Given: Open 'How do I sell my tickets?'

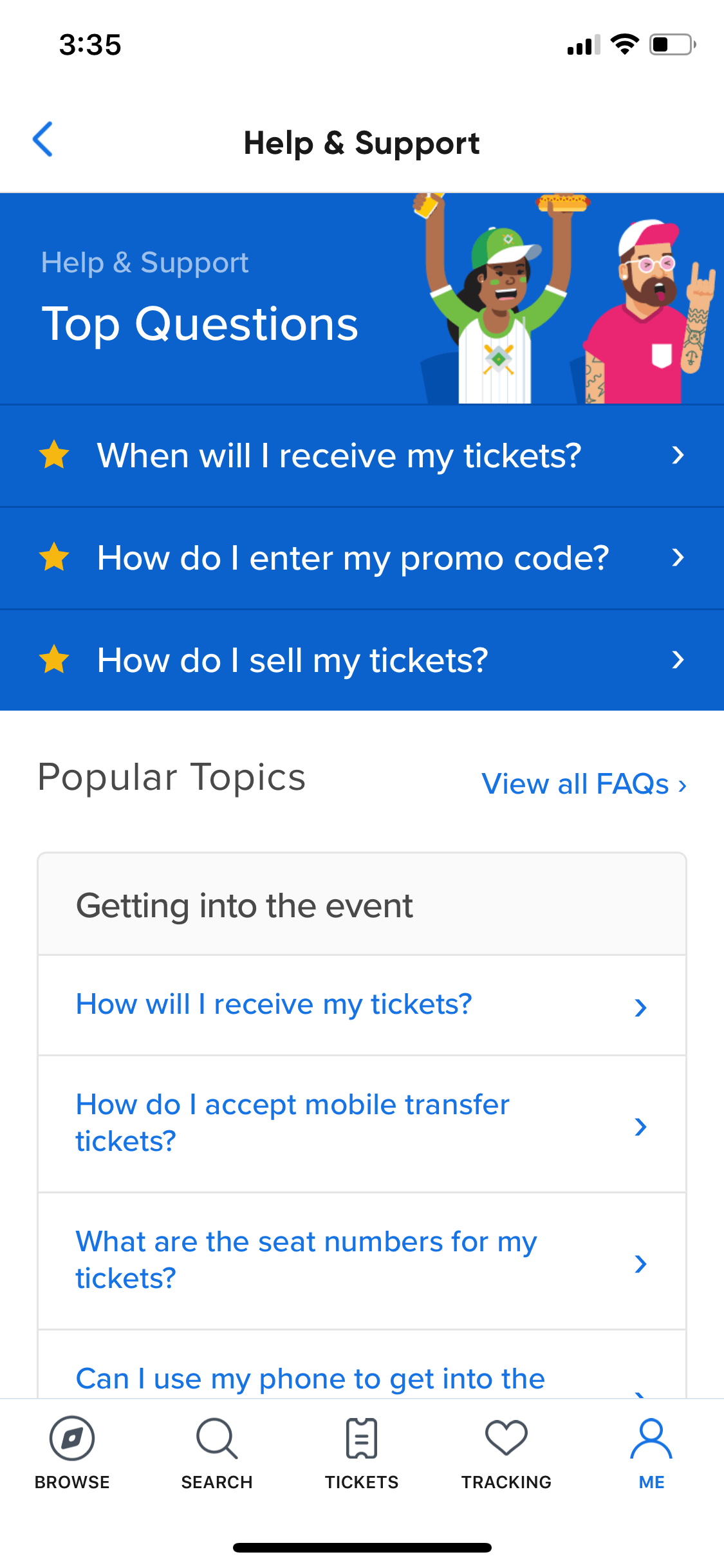Looking at the screenshot, I should [362, 660].
